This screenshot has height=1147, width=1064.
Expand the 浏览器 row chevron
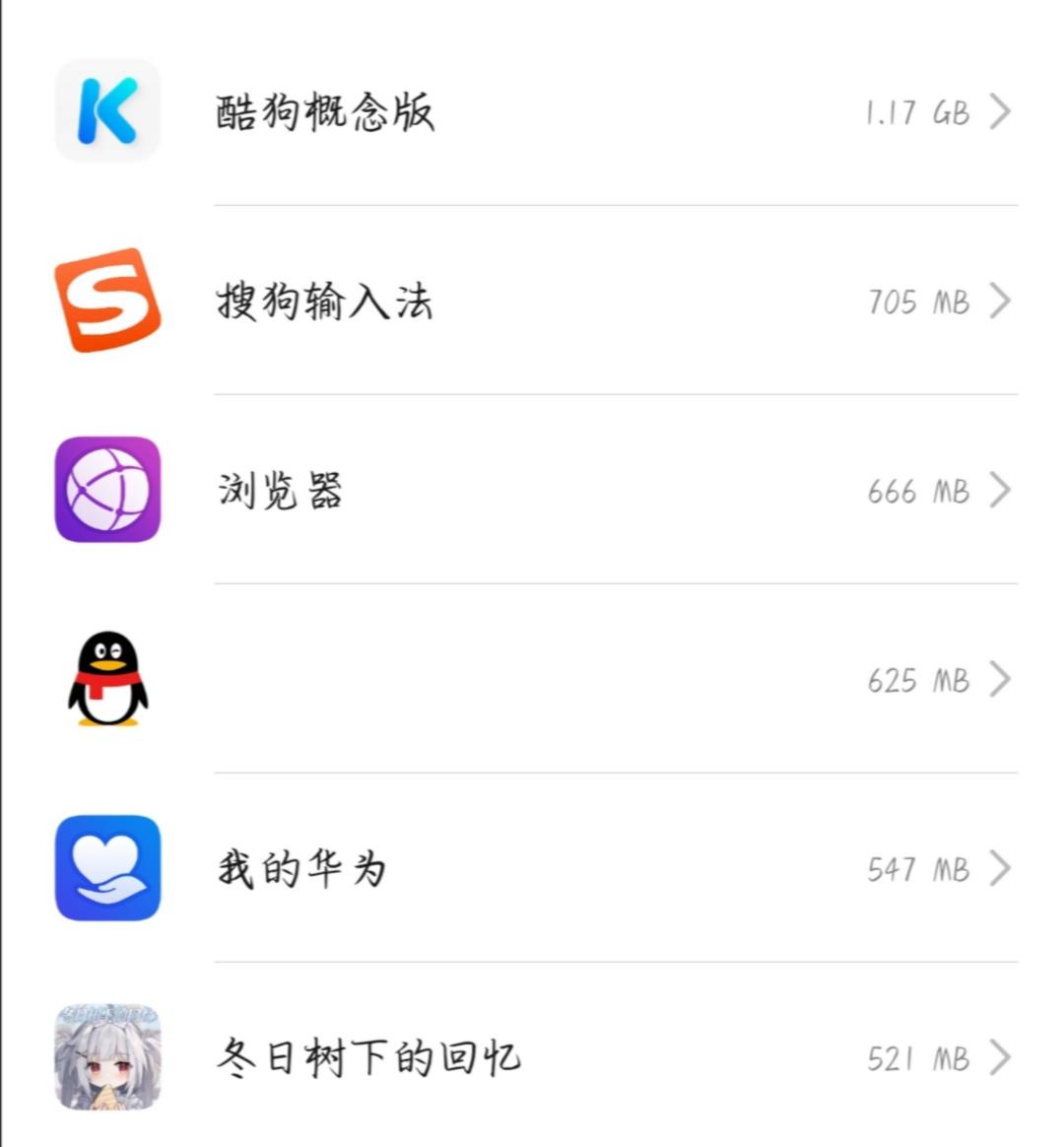(1001, 490)
